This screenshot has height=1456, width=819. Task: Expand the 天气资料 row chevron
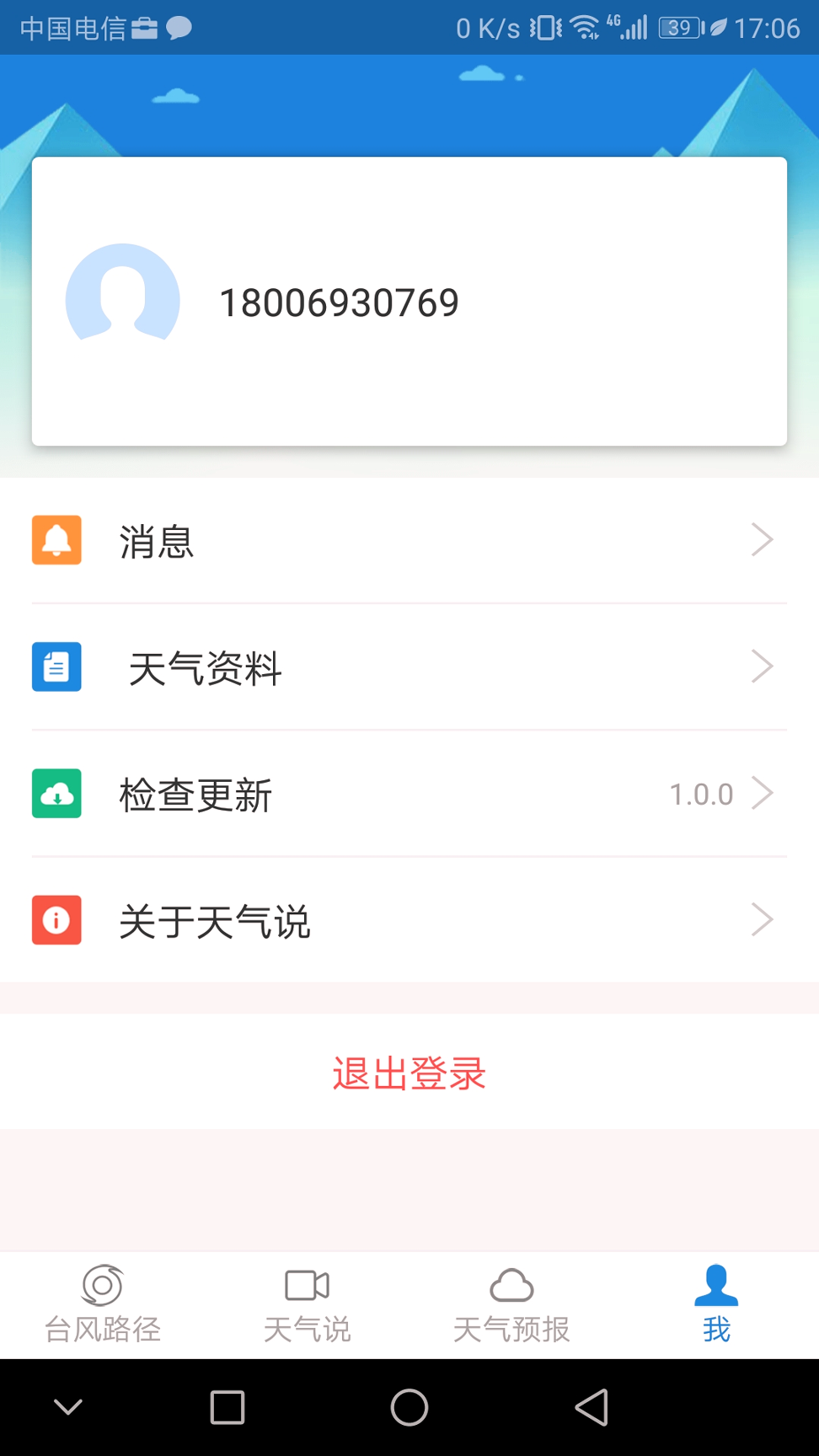(761, 666)
